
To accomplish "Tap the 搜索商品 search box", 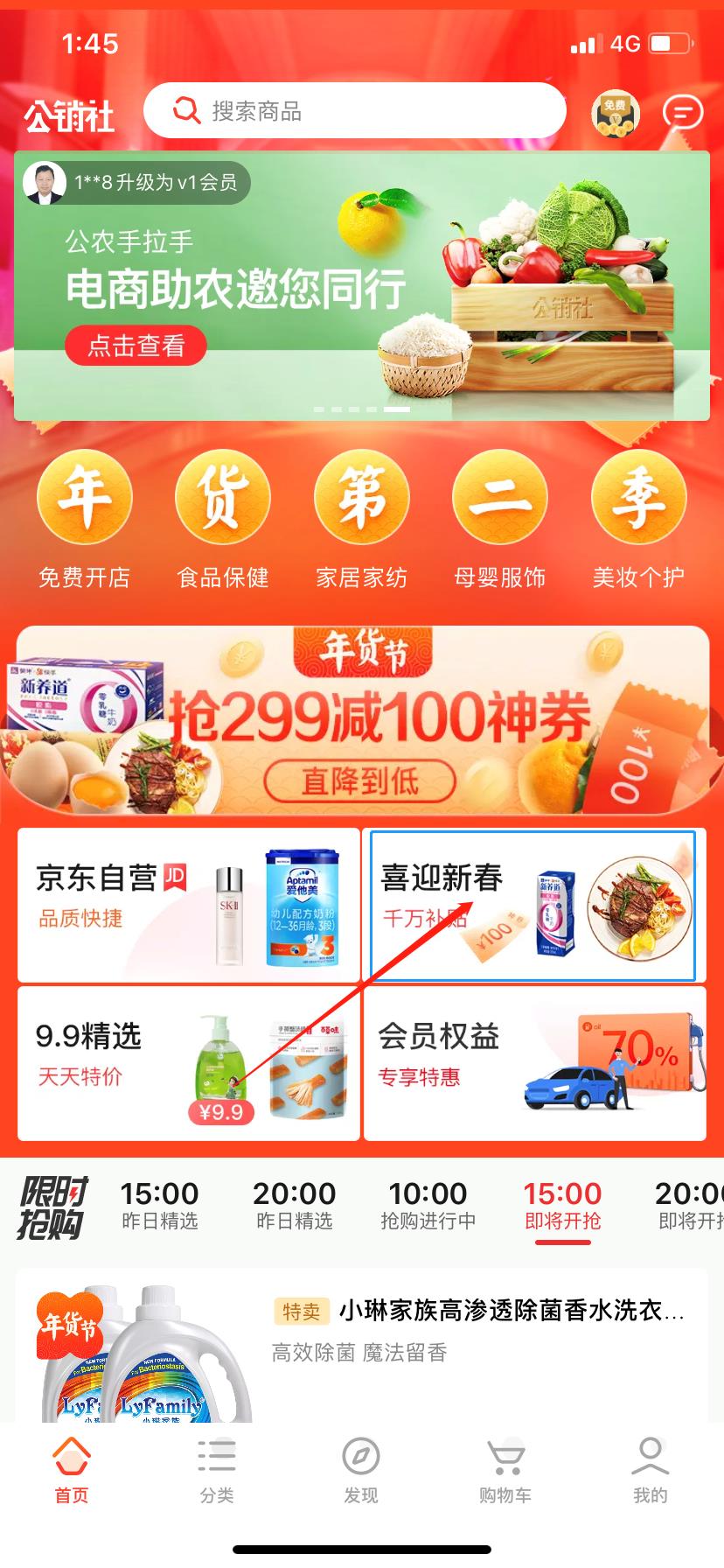I will point(354,111).
